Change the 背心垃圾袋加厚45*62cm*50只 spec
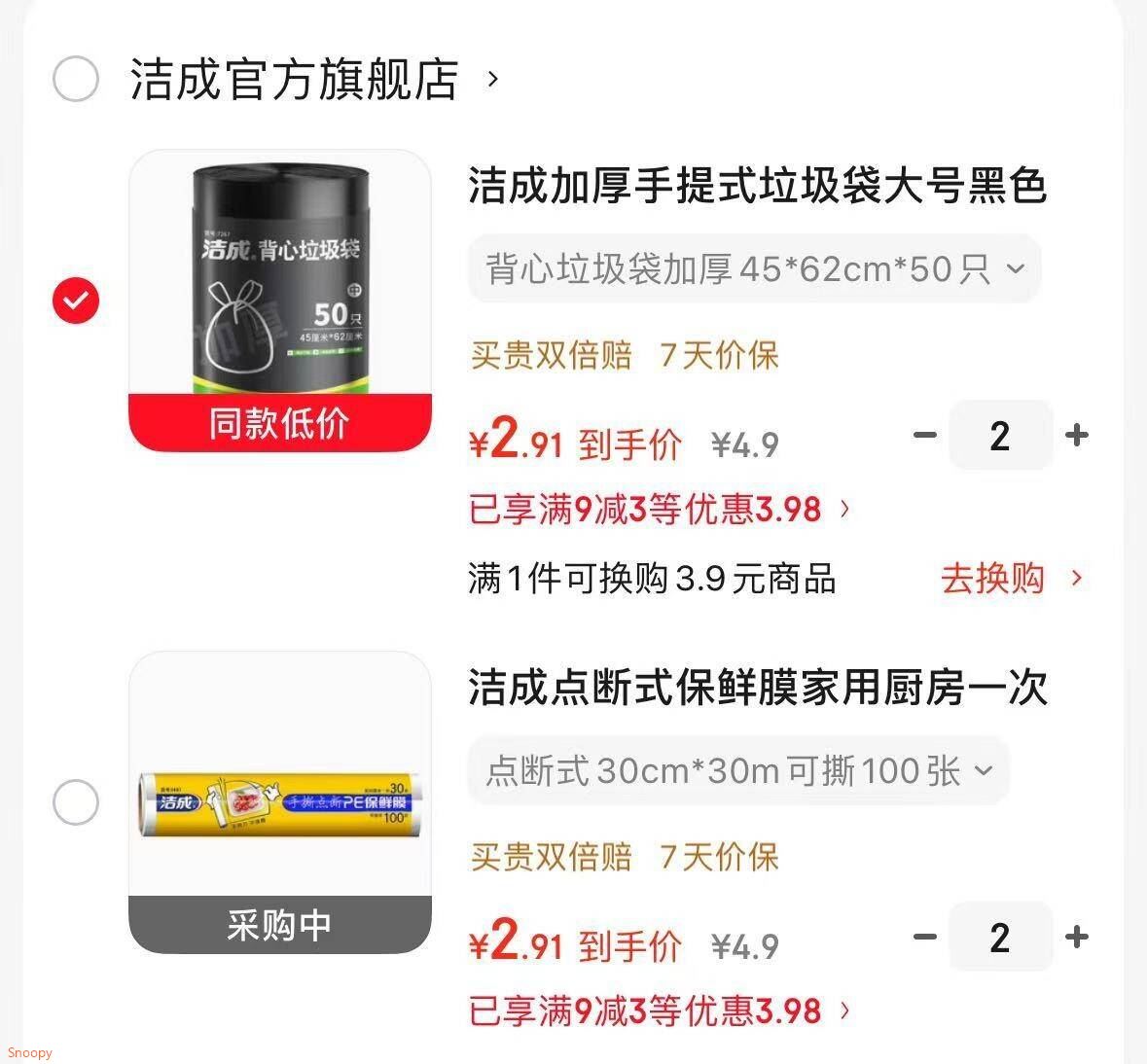This screenshot has width=1147, height=1064. point(755,268)
